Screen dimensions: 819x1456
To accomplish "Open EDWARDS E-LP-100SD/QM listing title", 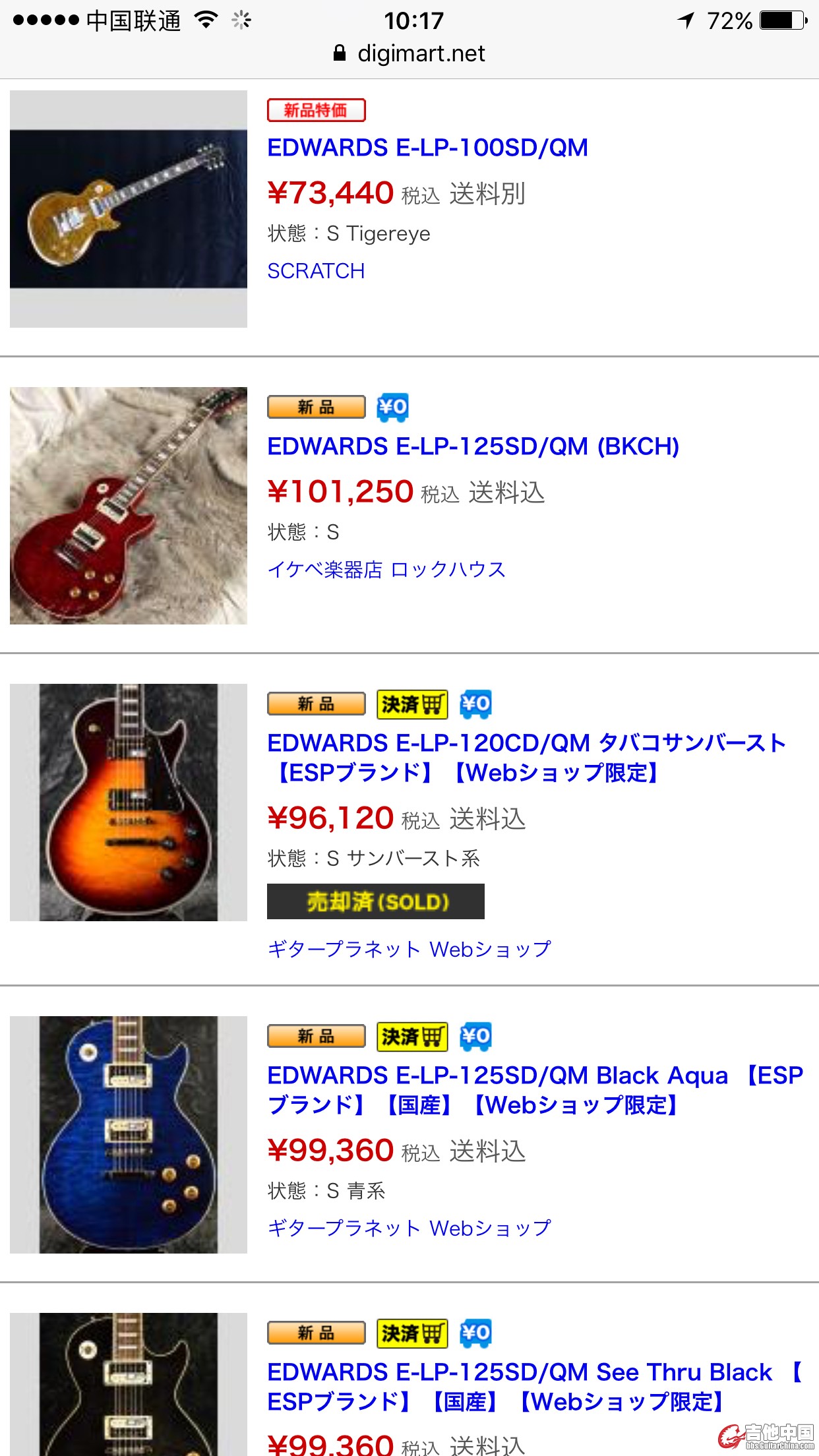I will tap(427, 148).
